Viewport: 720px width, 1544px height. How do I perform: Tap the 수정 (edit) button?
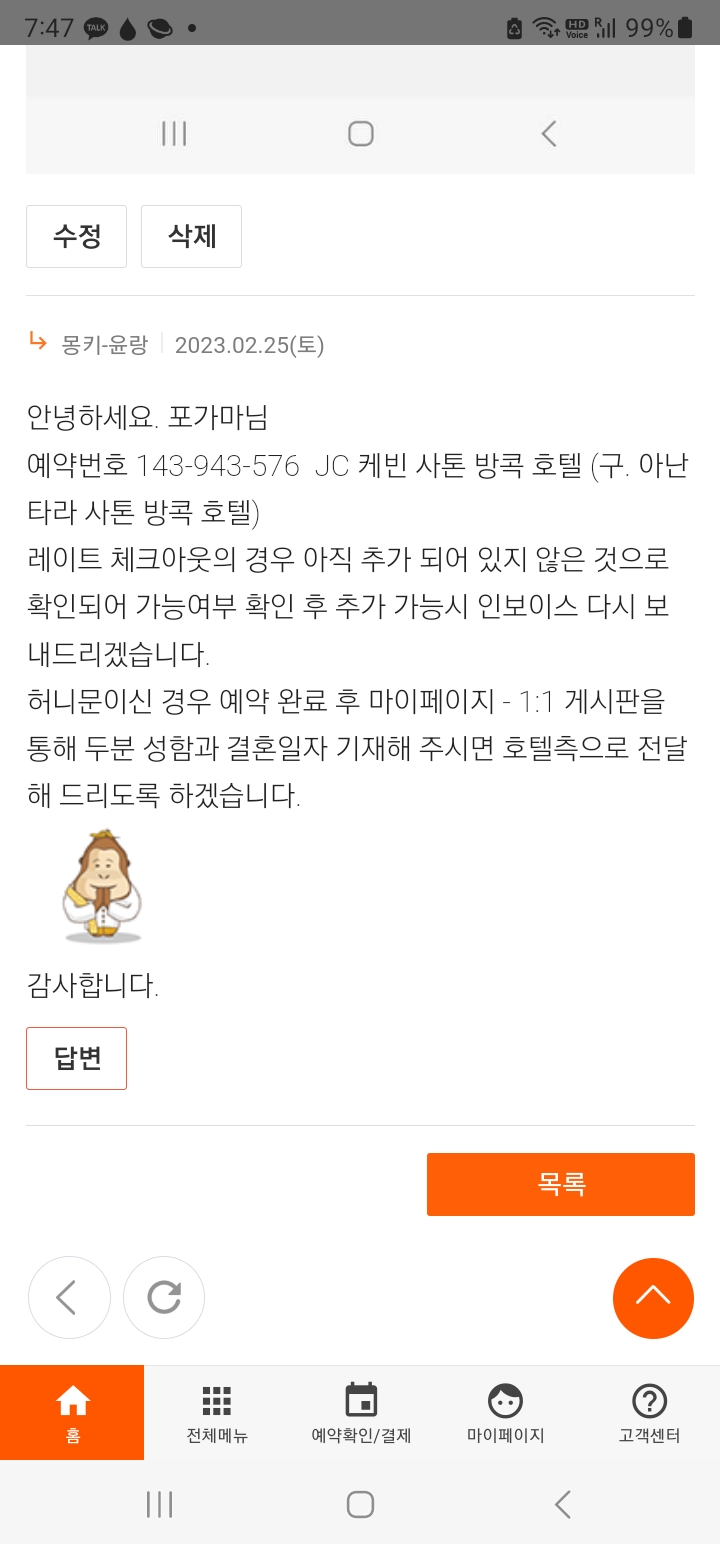point(76,237)
